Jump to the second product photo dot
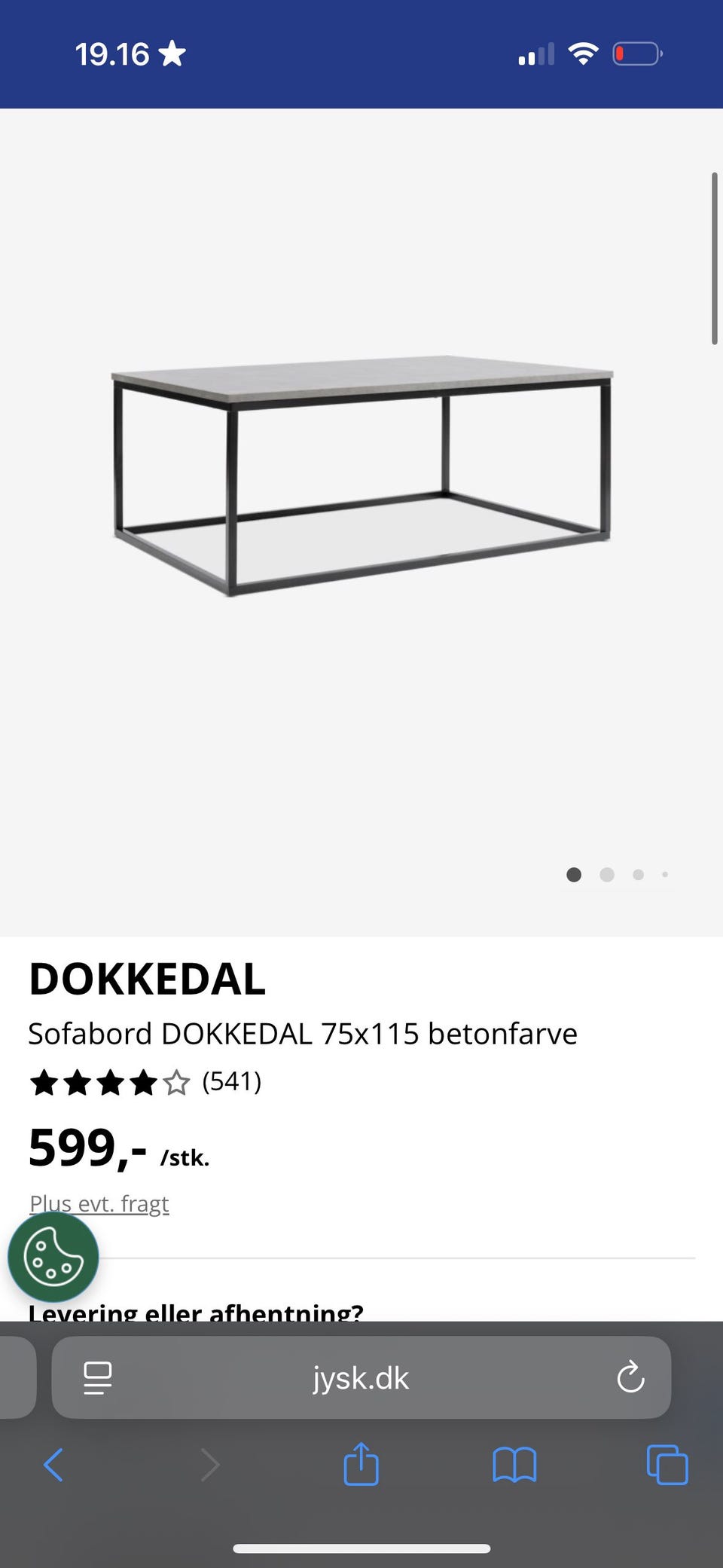Image resolution: width=723 pixels, height=1568 pixels. (607, 875)
